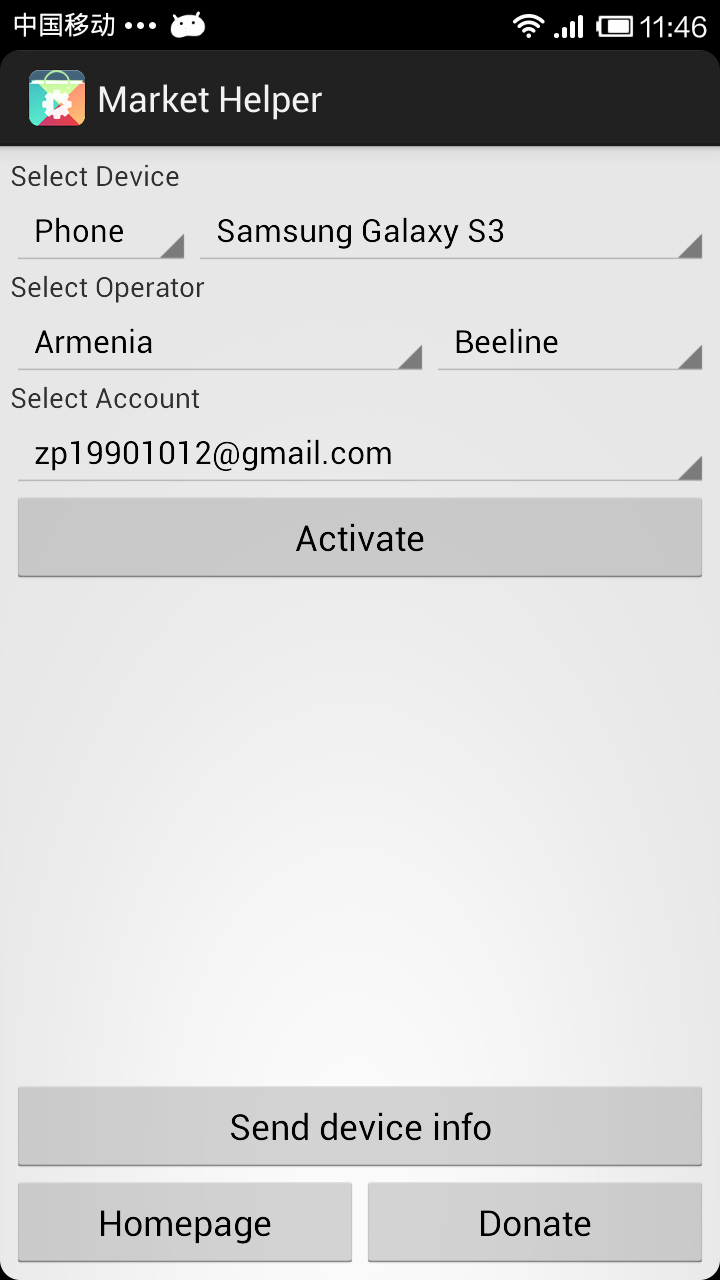Viewport: 720px width, 1280px height.
Task: Expand the Beeline operator dropdown
Action: tap(569, 343)
